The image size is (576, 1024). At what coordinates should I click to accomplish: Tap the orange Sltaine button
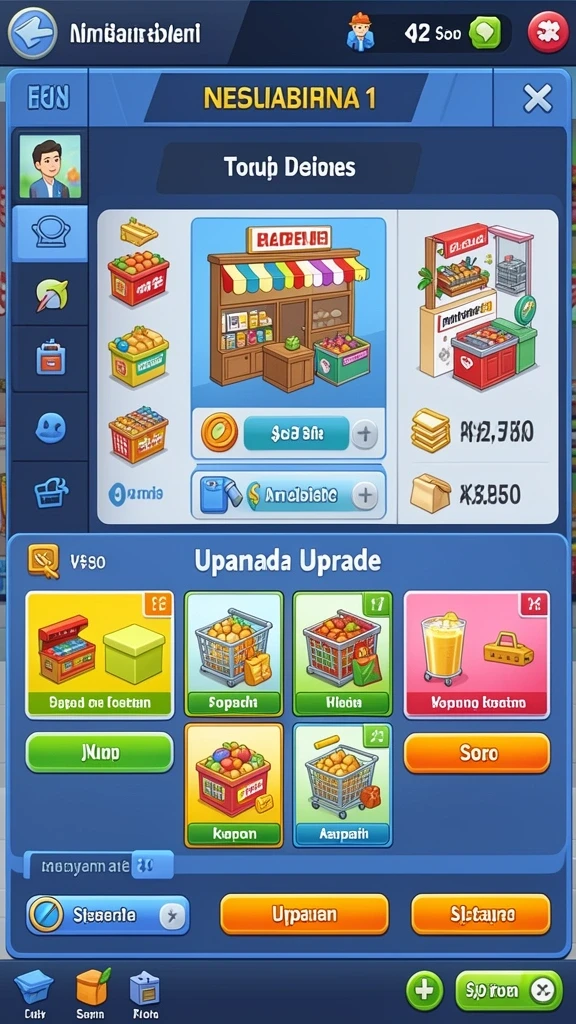coord(481,914)
